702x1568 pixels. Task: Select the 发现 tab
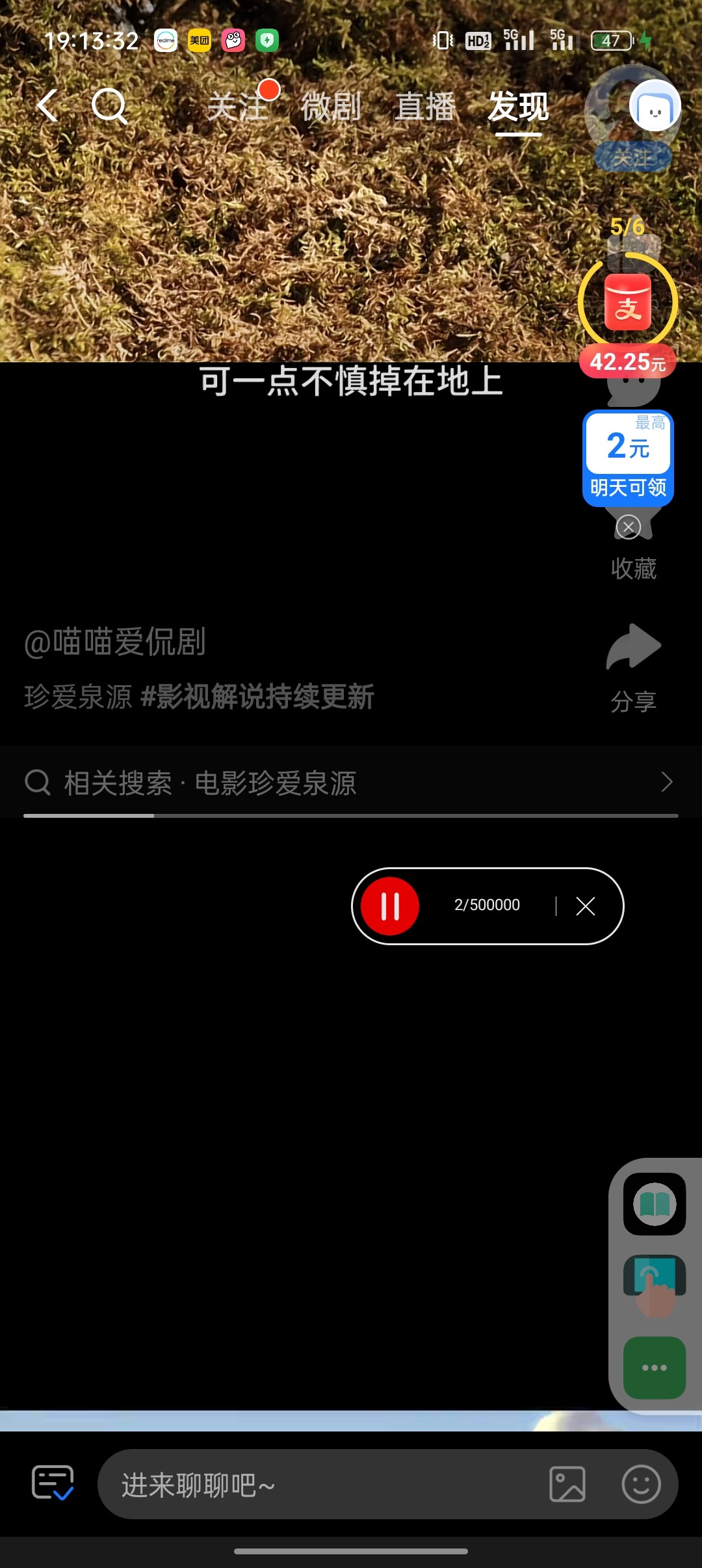(518, 107)
